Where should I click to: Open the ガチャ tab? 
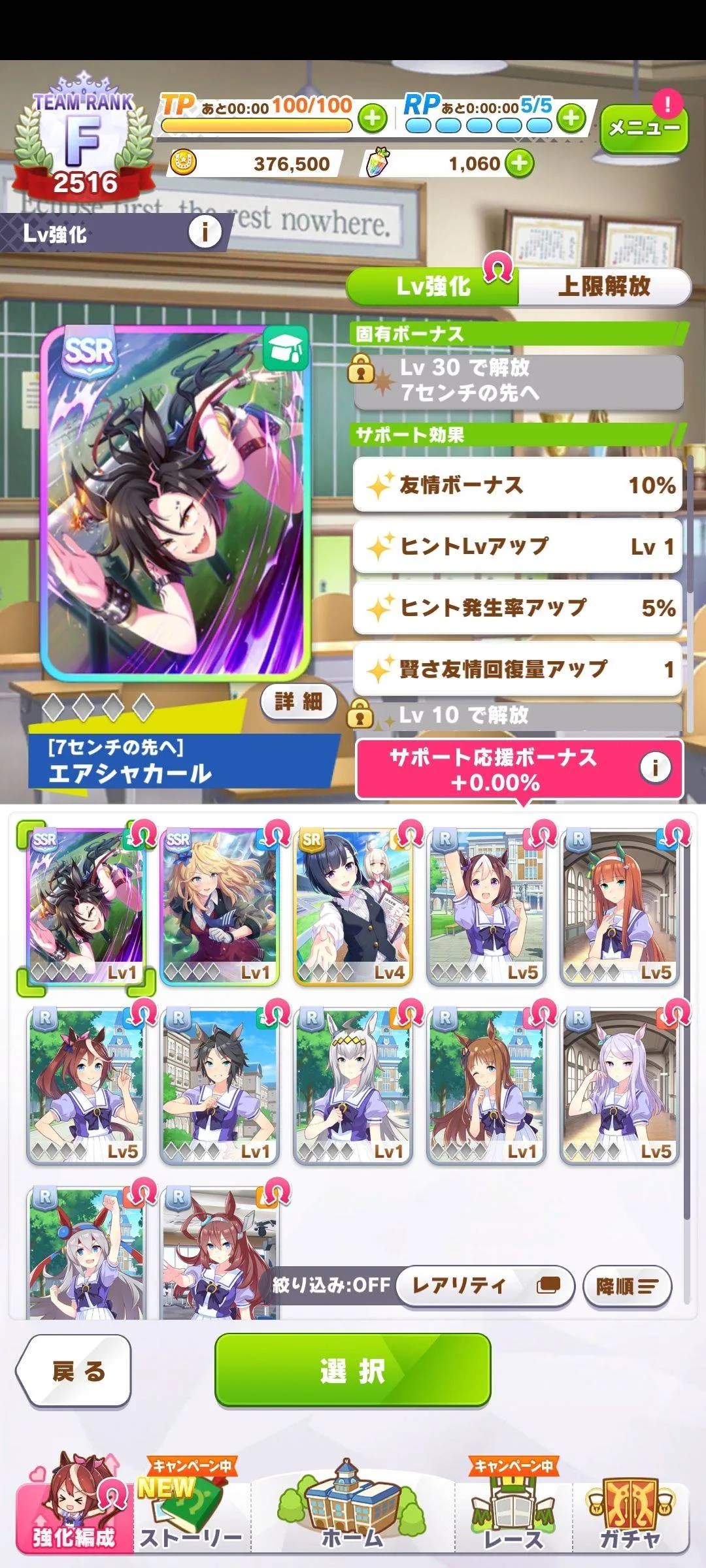pyautogui.click(x=631, y=1516)
